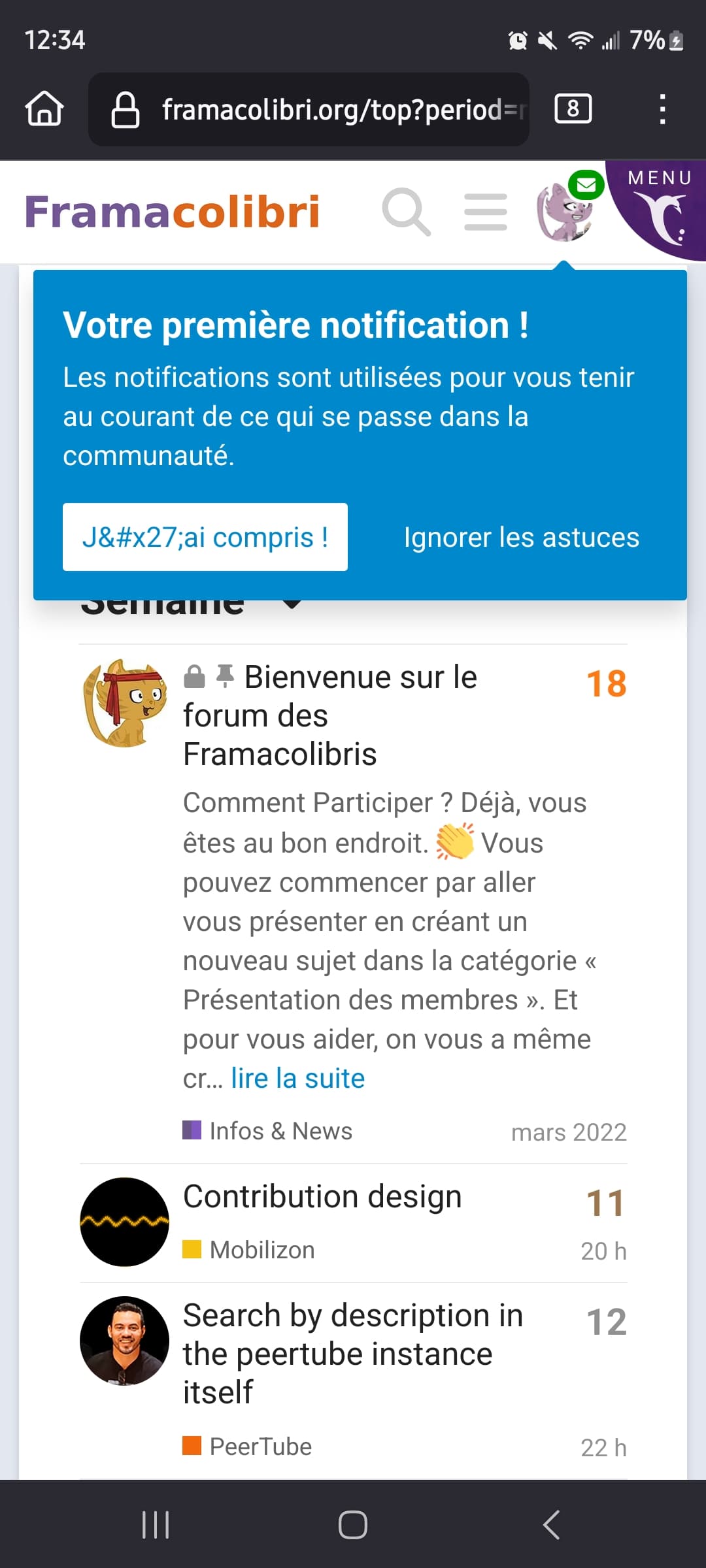Image resolution: width=706 pixels, height=1568 pixels.
Task: Go to the browser home page
Action: click(44, 108)
